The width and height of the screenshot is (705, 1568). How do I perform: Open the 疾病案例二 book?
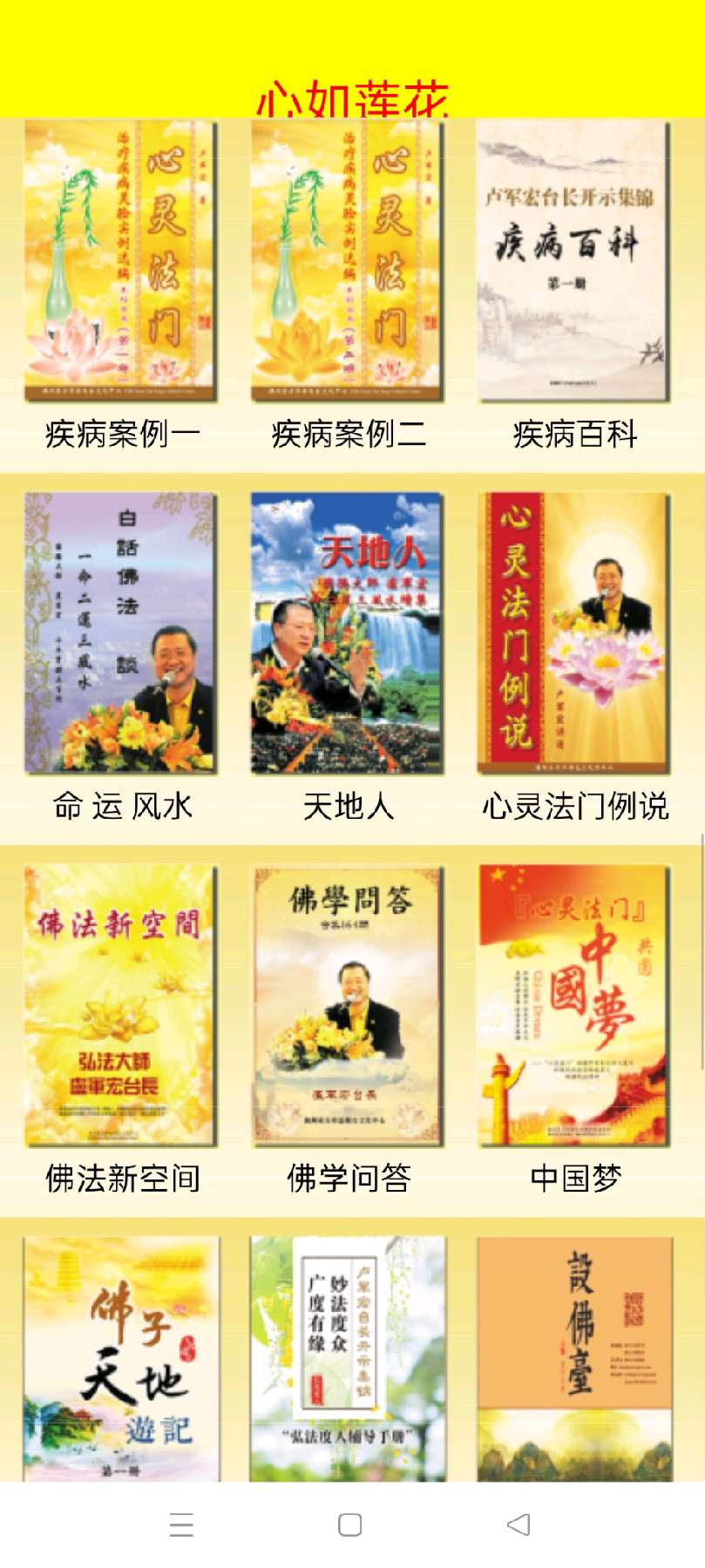pyautogui.click(x=347, y=260)
